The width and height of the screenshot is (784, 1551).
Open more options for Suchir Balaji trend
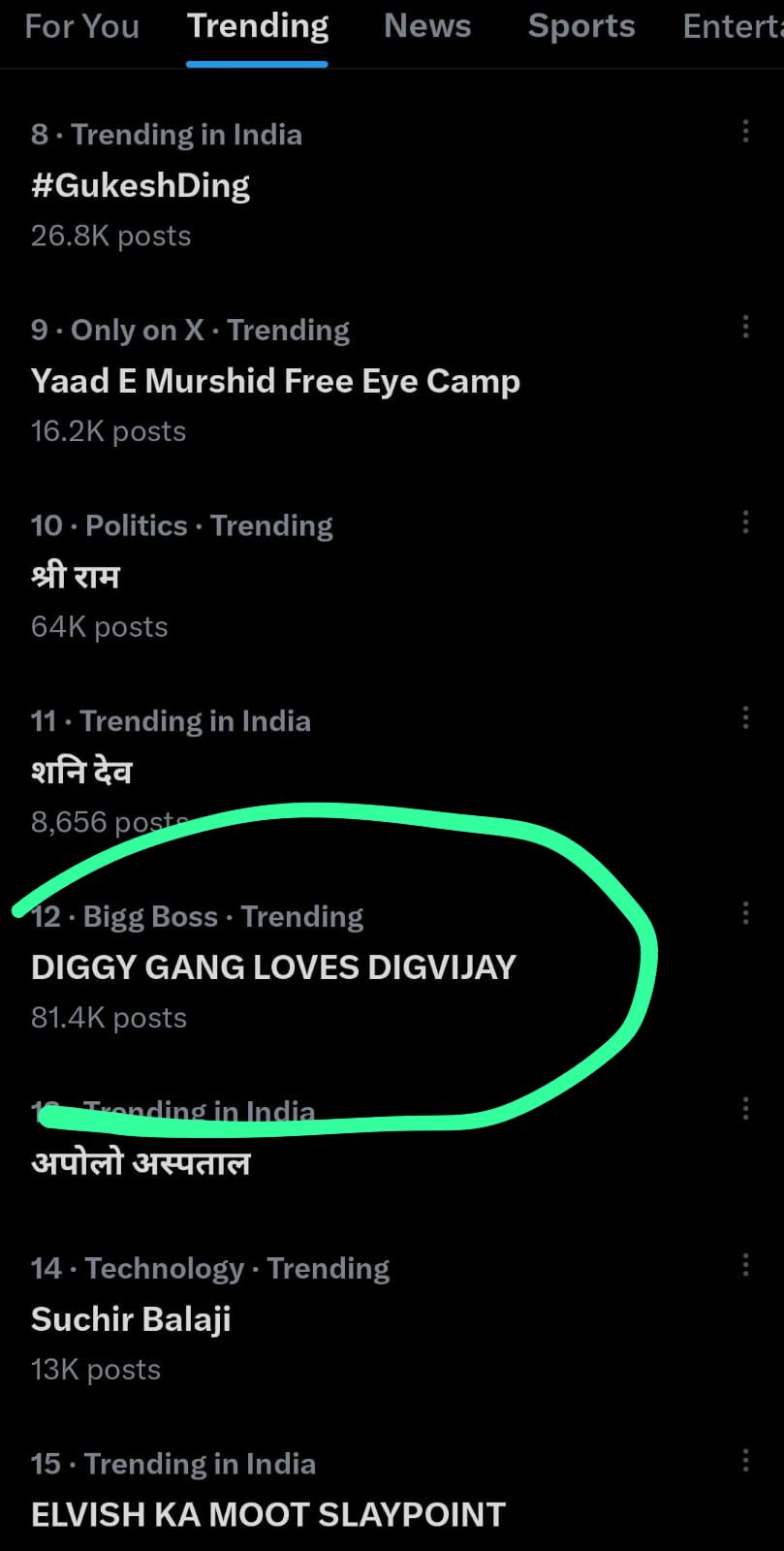[x=745, y=1265]
